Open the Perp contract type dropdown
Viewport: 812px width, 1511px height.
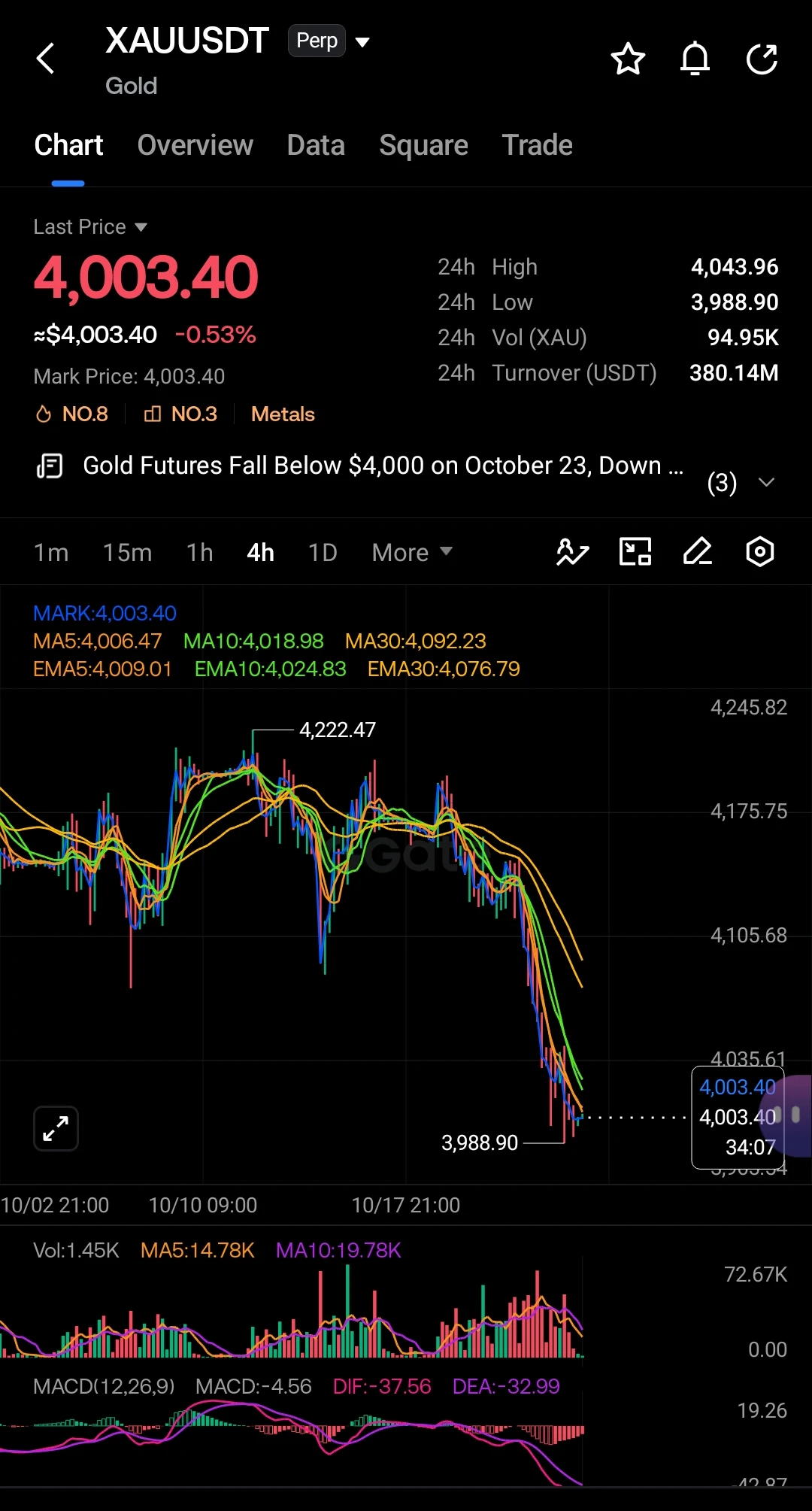click(329, 41)
